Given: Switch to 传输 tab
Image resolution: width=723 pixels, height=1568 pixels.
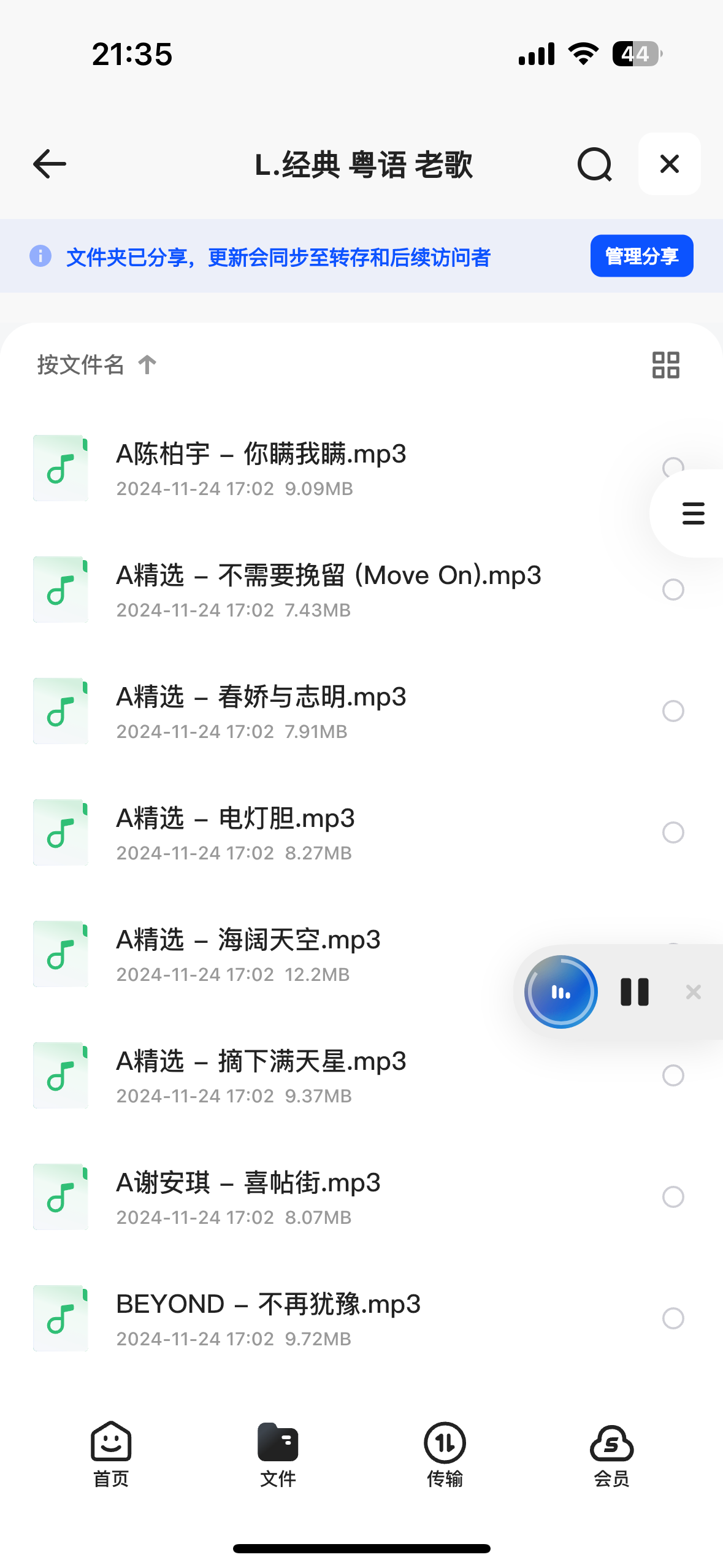Looking at the screenshot, I should tap(445, 1455).
